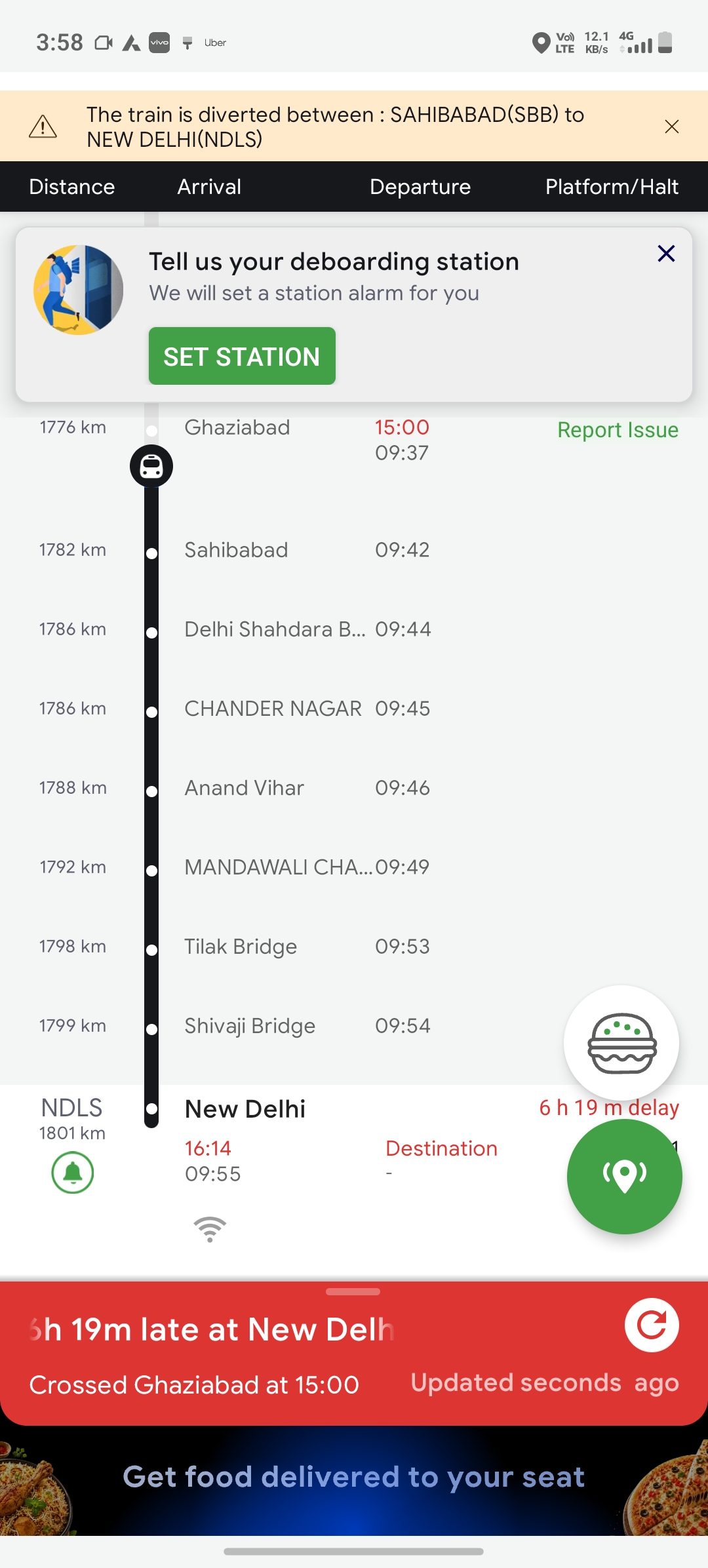
Task: Open the Tilak Bridge station row
Action: coord(354,947)
